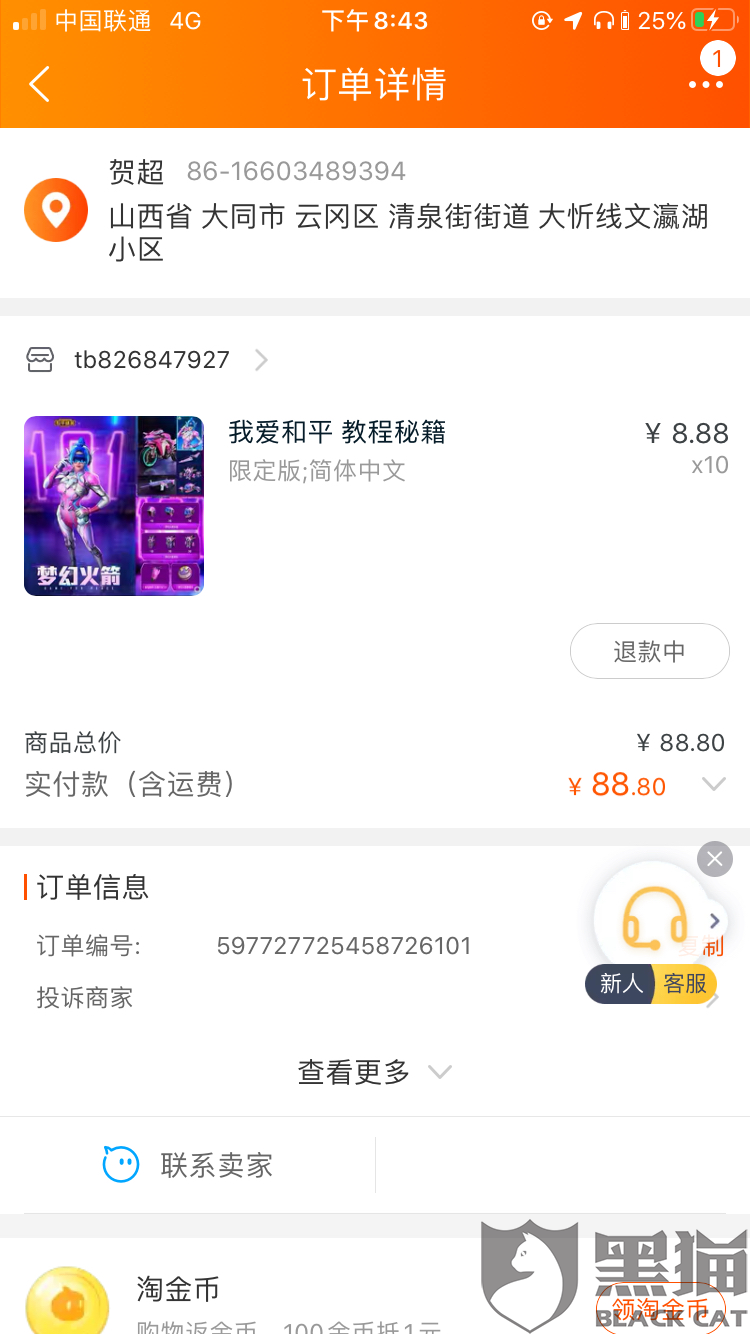750x1334 pixels.
Task: Open 投诉商家 to complain about seller
Action: (x=85, y=998)
